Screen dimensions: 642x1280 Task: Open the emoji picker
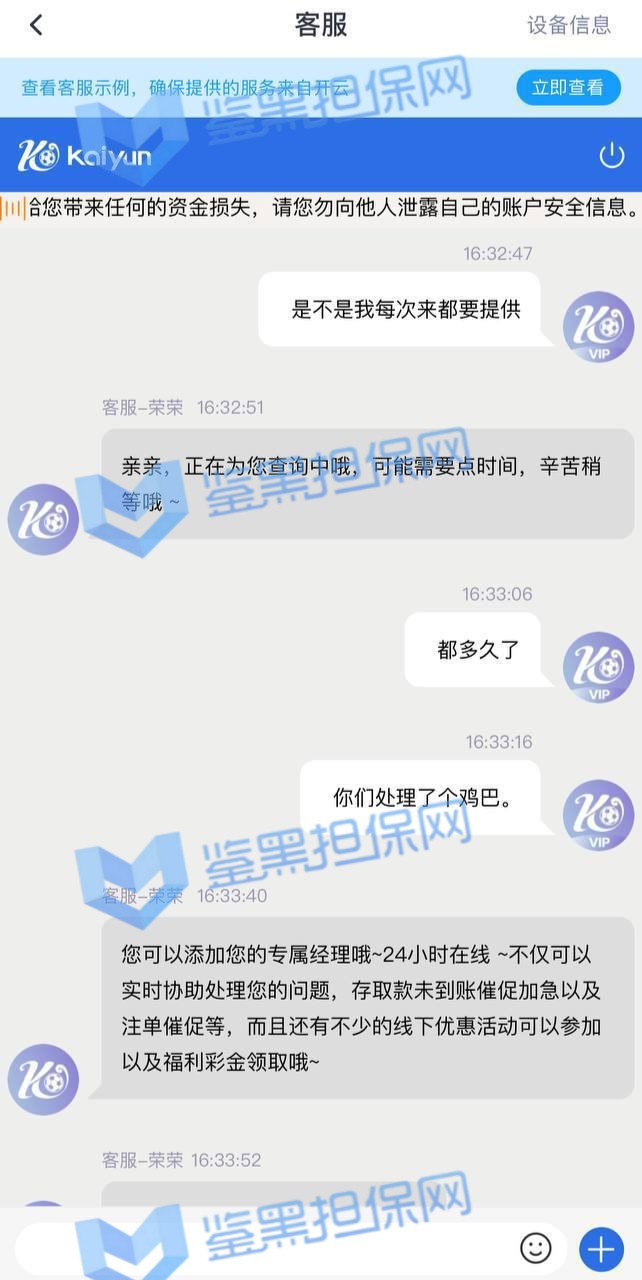536,1247
